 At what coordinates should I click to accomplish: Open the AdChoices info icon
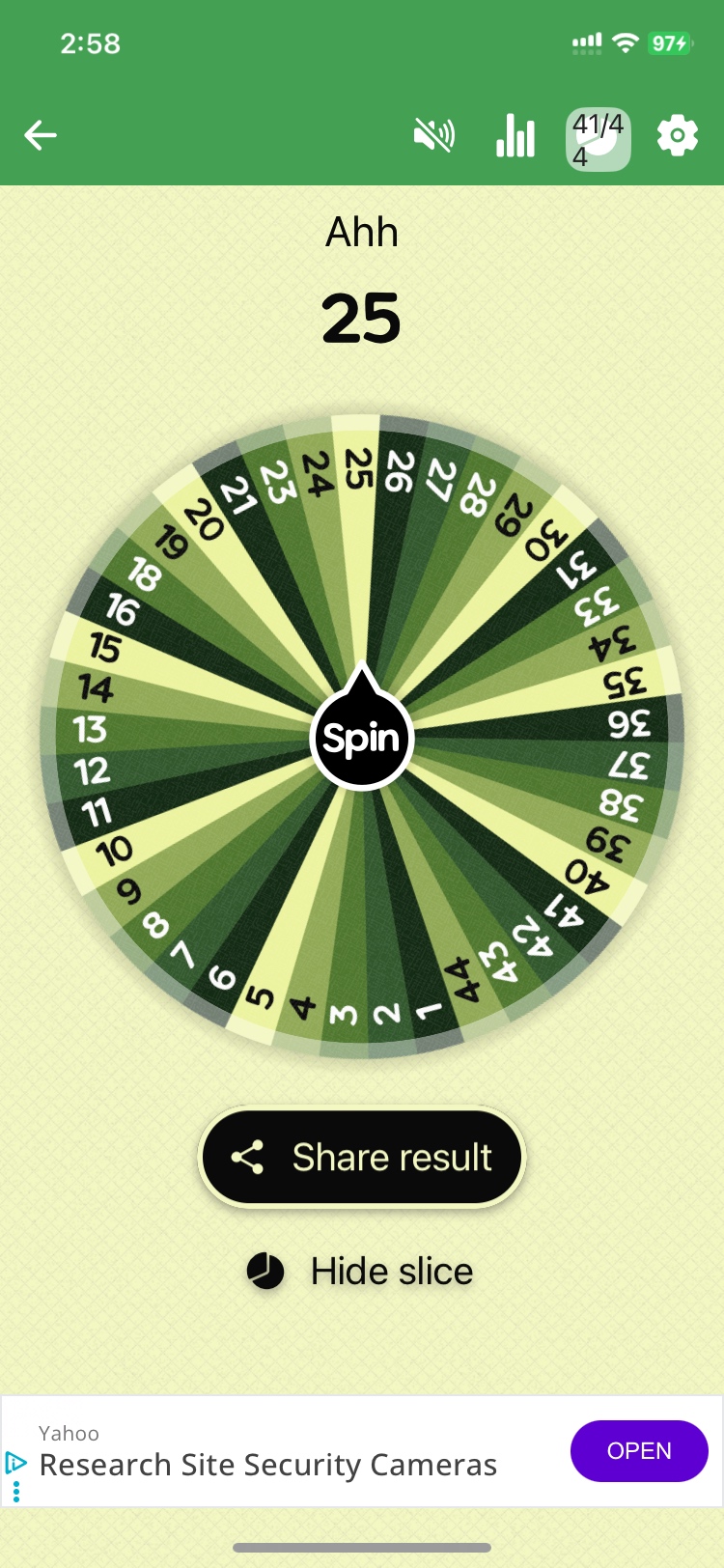[15, 1463]
